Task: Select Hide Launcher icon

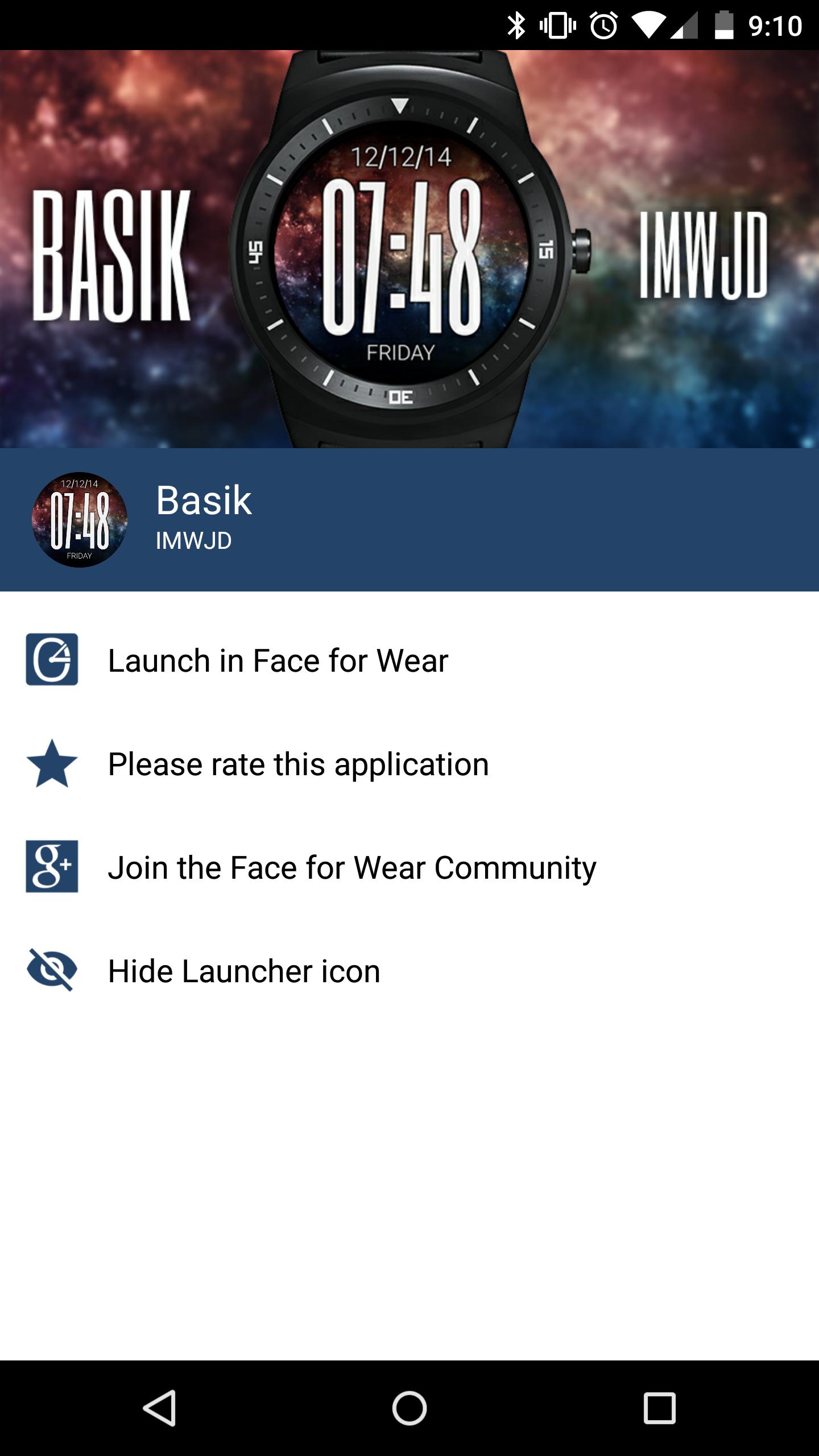Action: (x=243, y=971)
